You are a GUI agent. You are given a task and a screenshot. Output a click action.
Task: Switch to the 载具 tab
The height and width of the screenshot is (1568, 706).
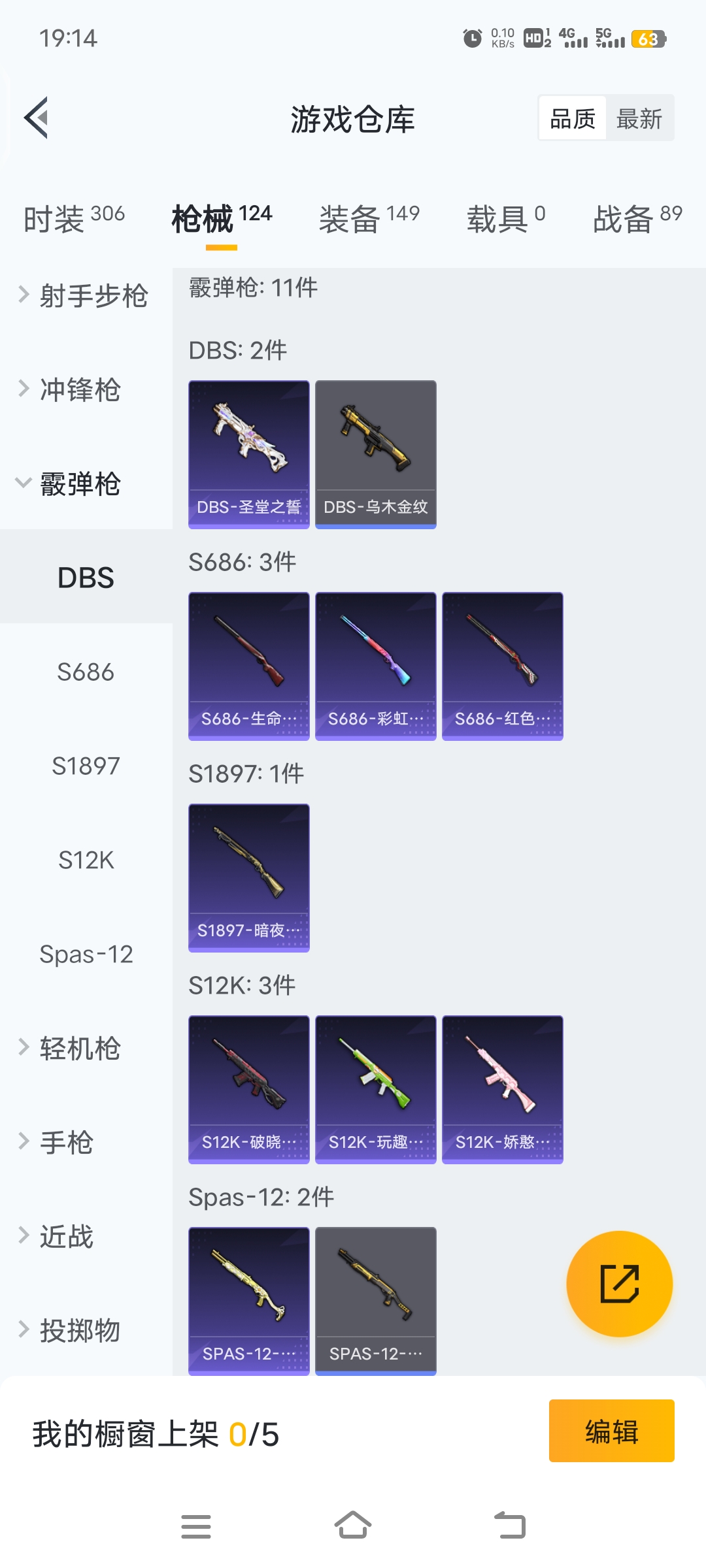pos(505,219)
